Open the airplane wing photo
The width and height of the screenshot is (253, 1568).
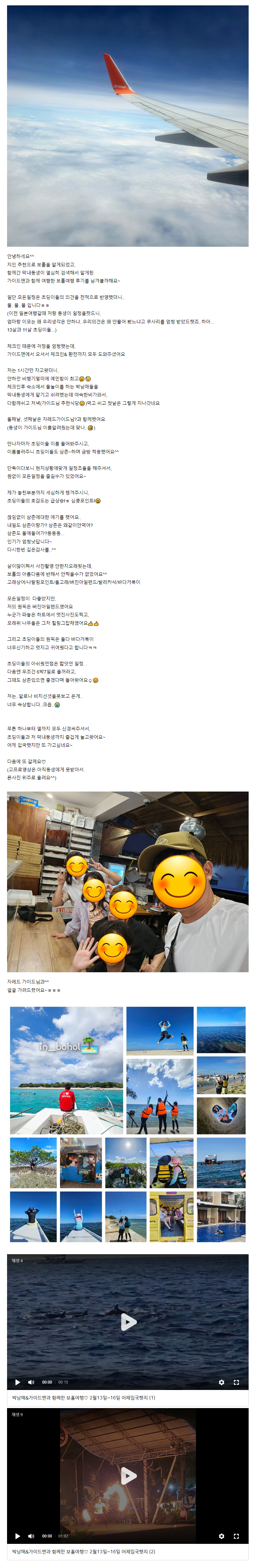pyautogui.click(x=128, y=126)
